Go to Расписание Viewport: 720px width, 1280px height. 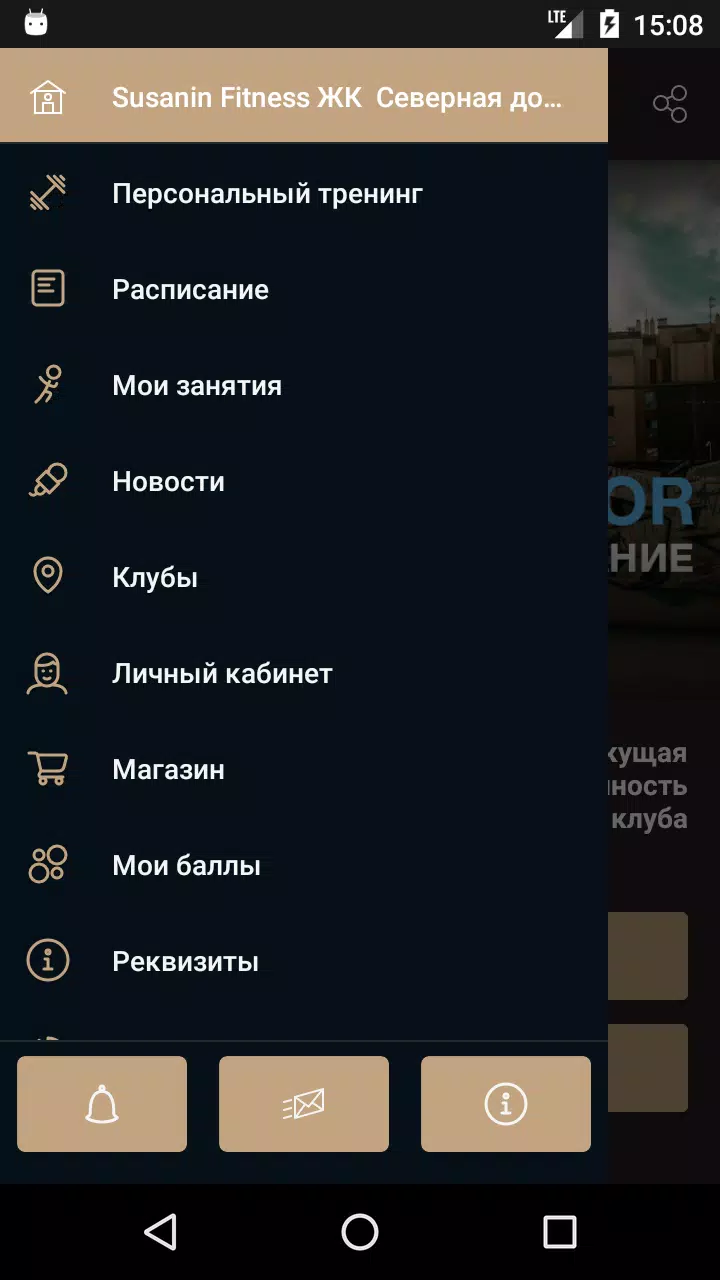pos(190,290)
